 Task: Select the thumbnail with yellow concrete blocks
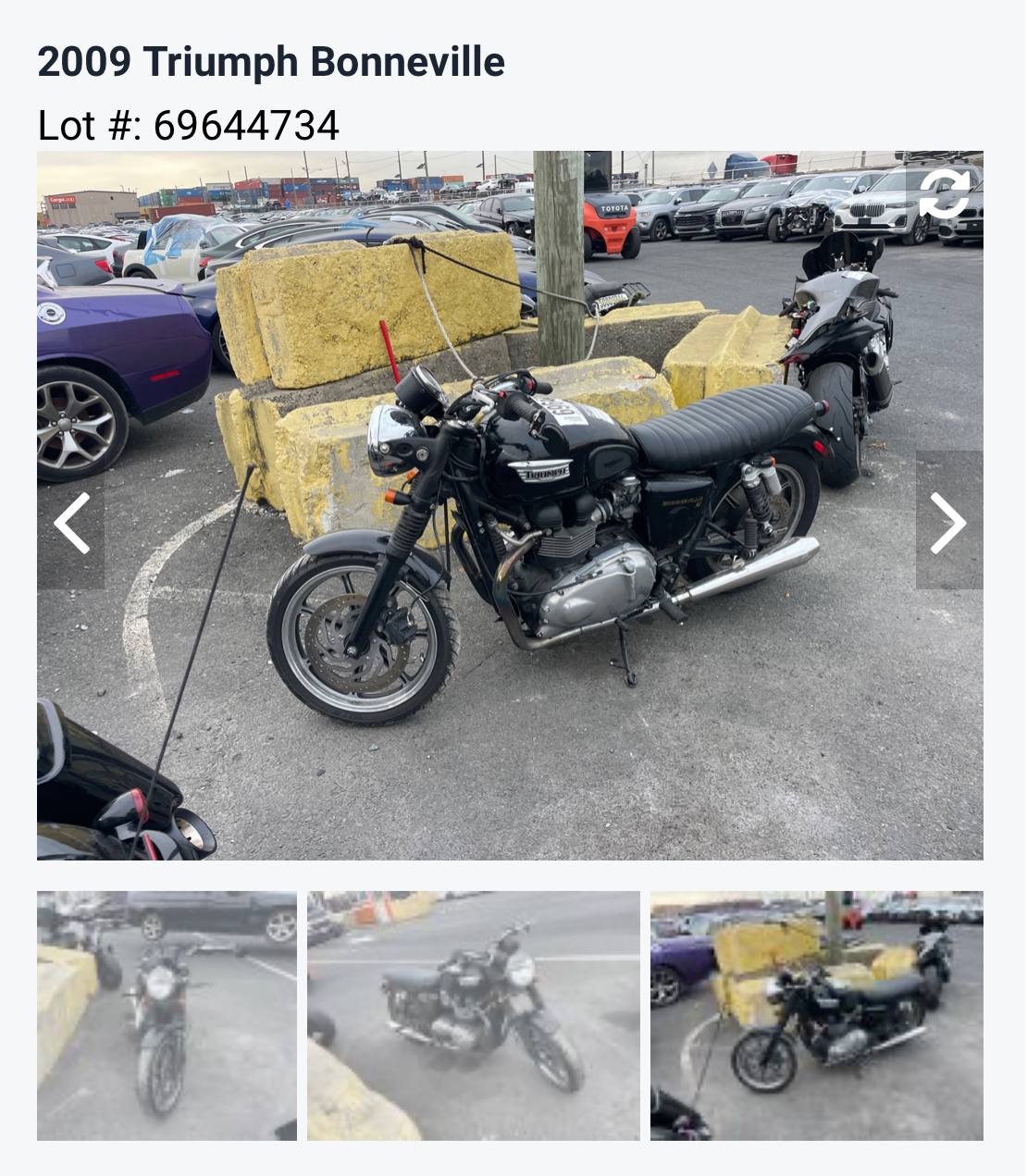pyautogui.click(x=816, y=1015)
